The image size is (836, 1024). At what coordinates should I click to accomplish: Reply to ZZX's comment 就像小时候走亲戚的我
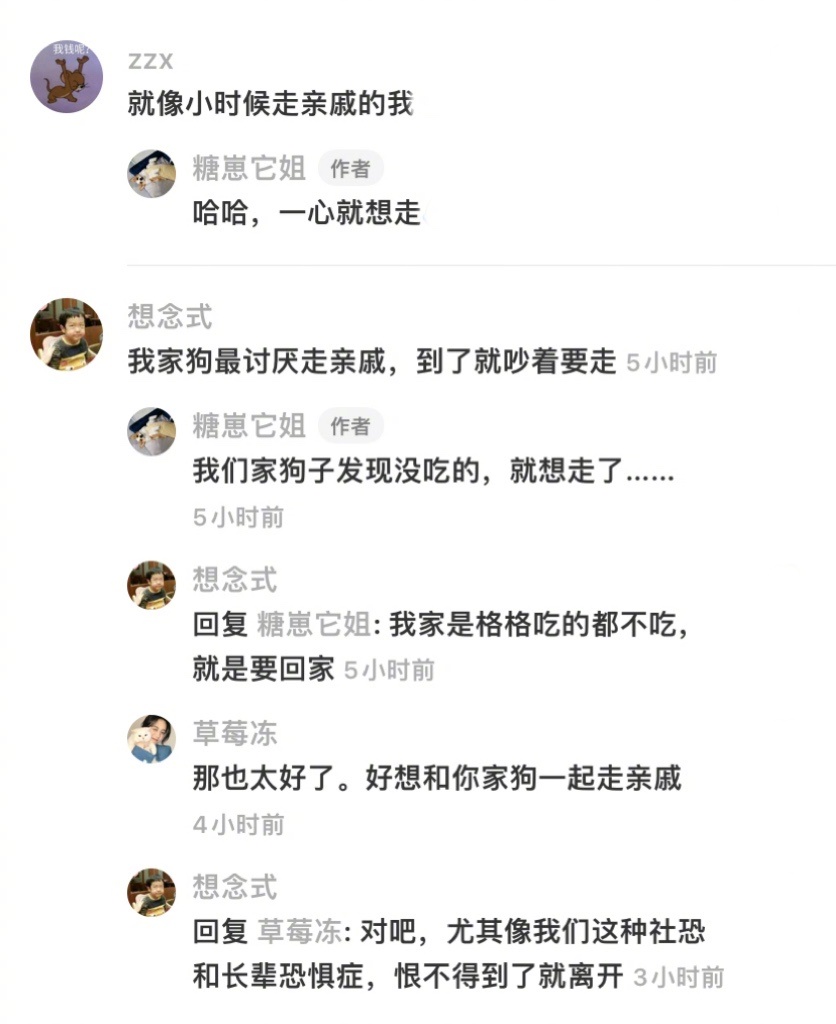270,104
